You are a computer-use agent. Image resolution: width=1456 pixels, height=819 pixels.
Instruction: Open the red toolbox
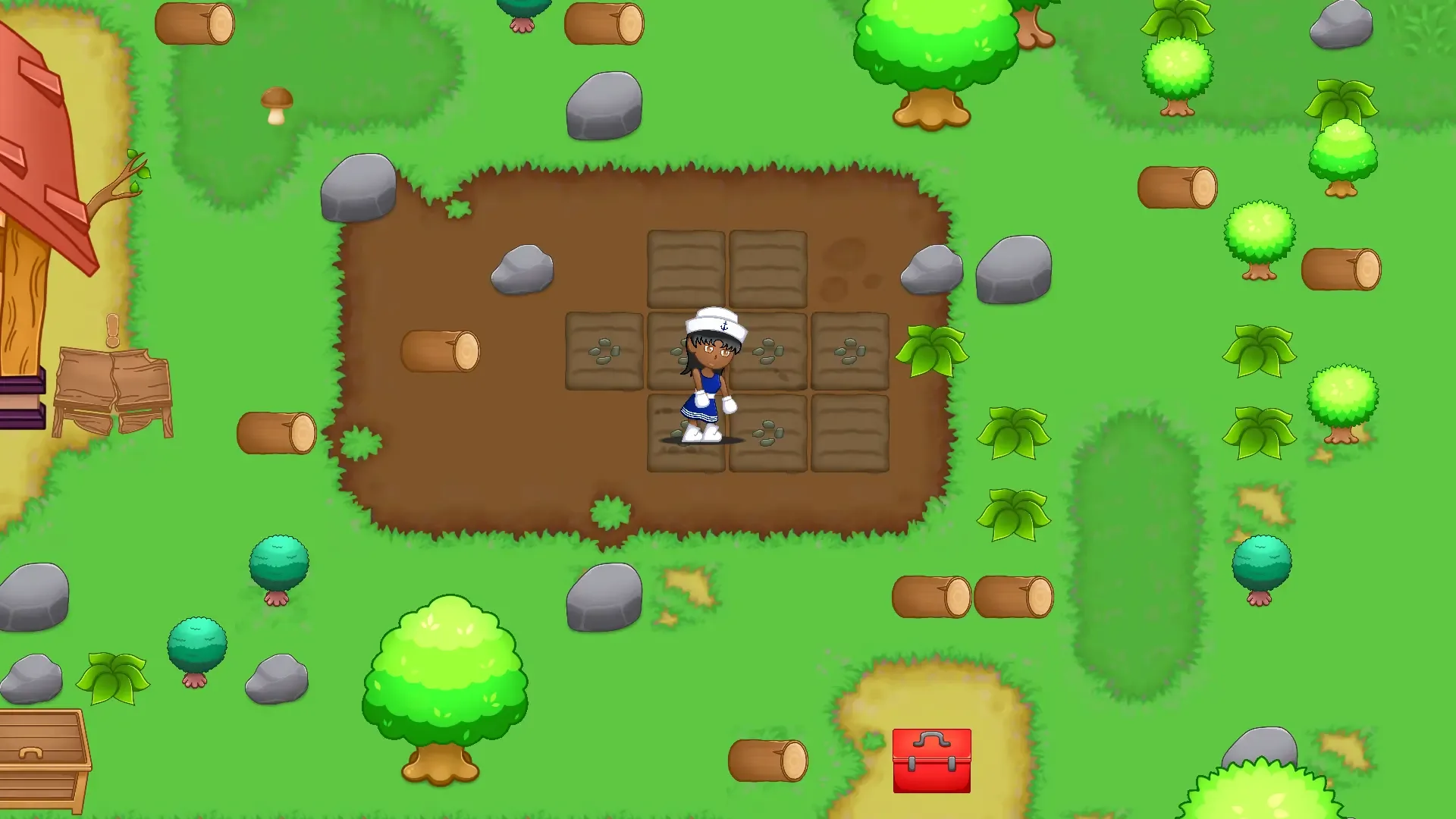(x=931, y=761)
